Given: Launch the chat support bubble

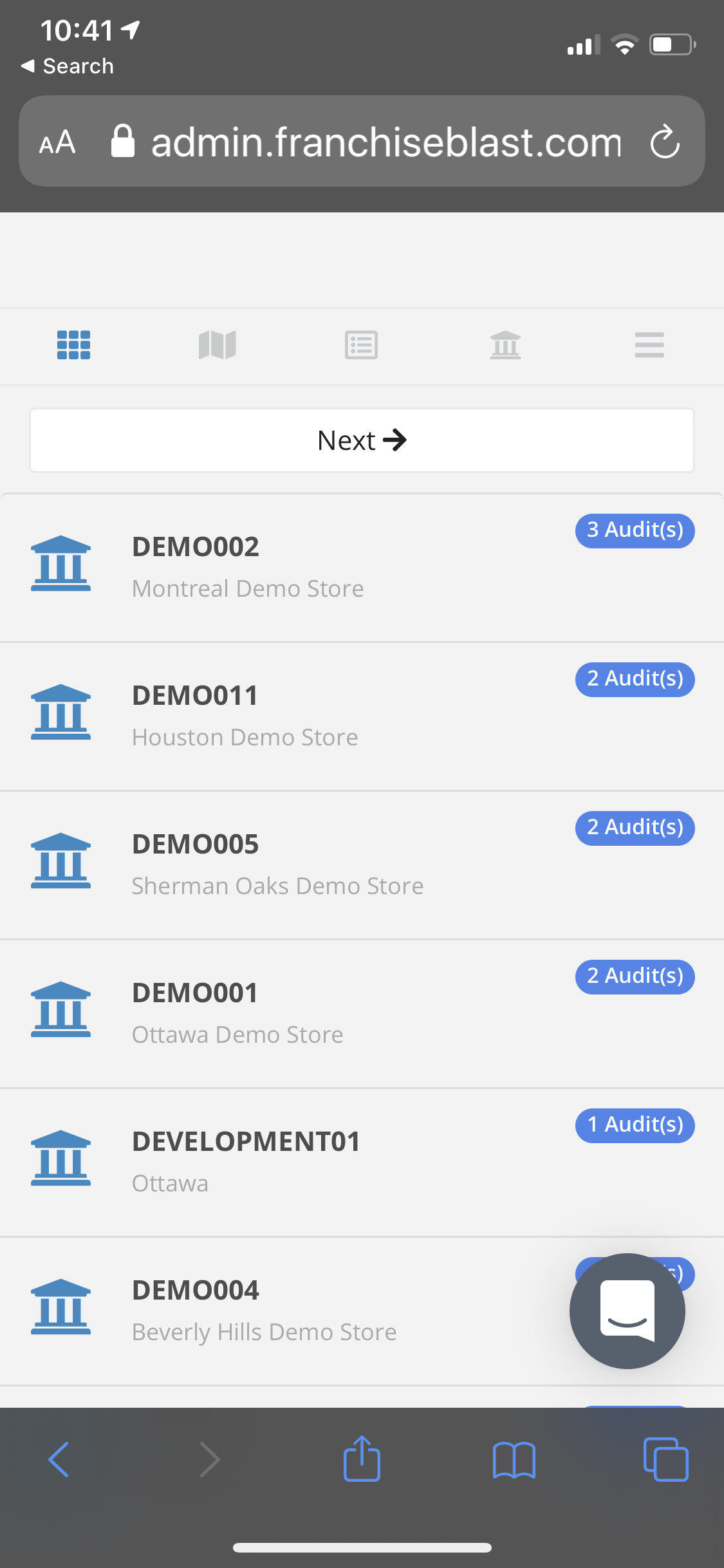Looking at the screenshot, I should click(x=627, y=1311).
